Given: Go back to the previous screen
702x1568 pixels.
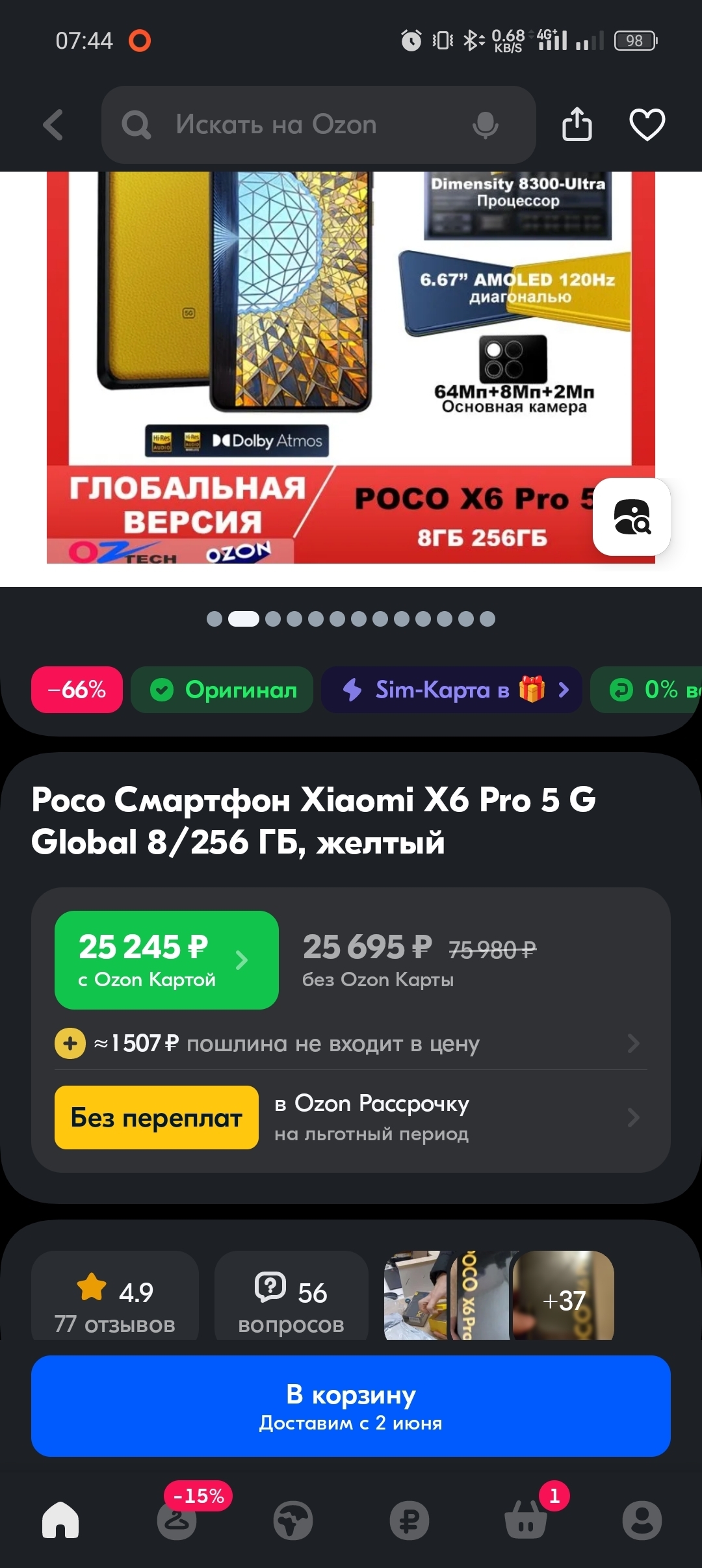Looking at the screenshot, I should coord(53,124).
